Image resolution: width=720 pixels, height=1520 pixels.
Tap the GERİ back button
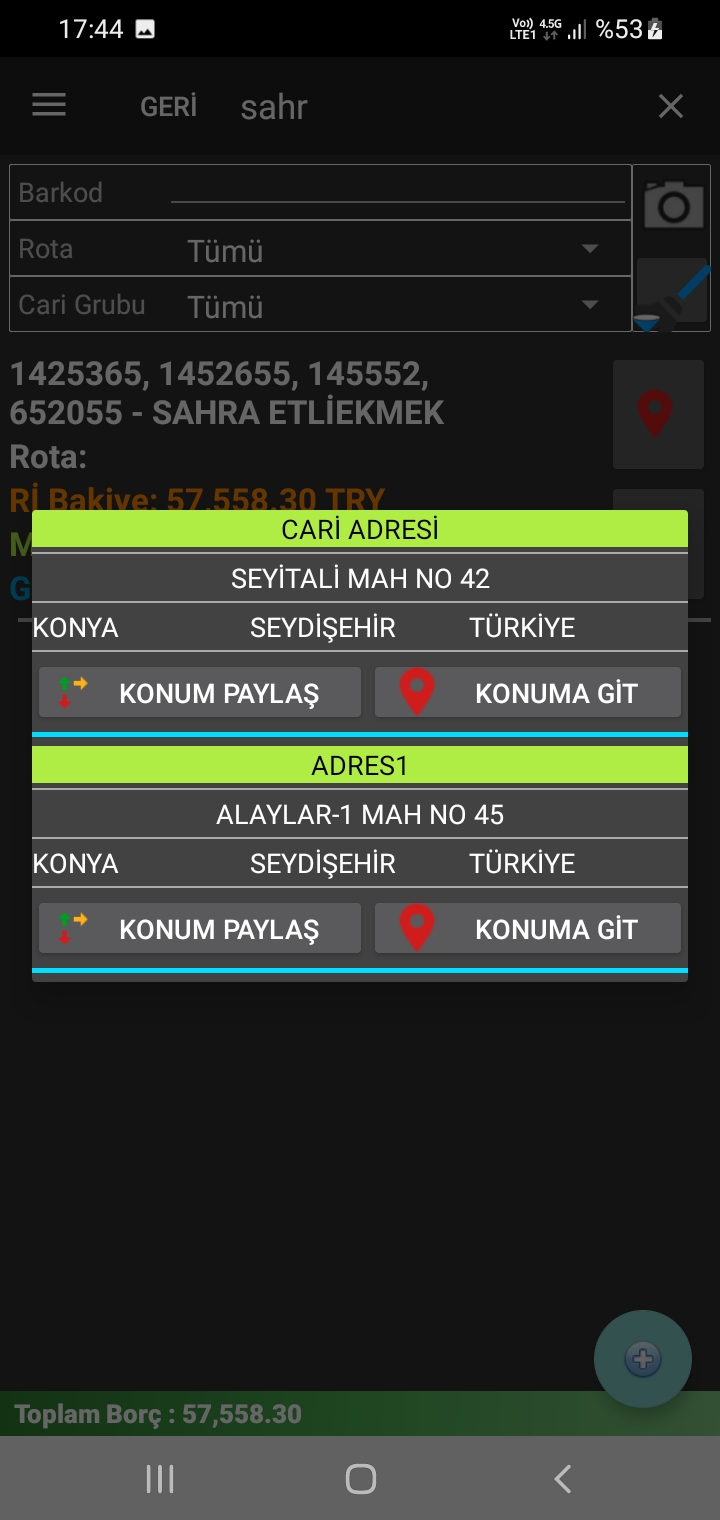coord(168,107)
